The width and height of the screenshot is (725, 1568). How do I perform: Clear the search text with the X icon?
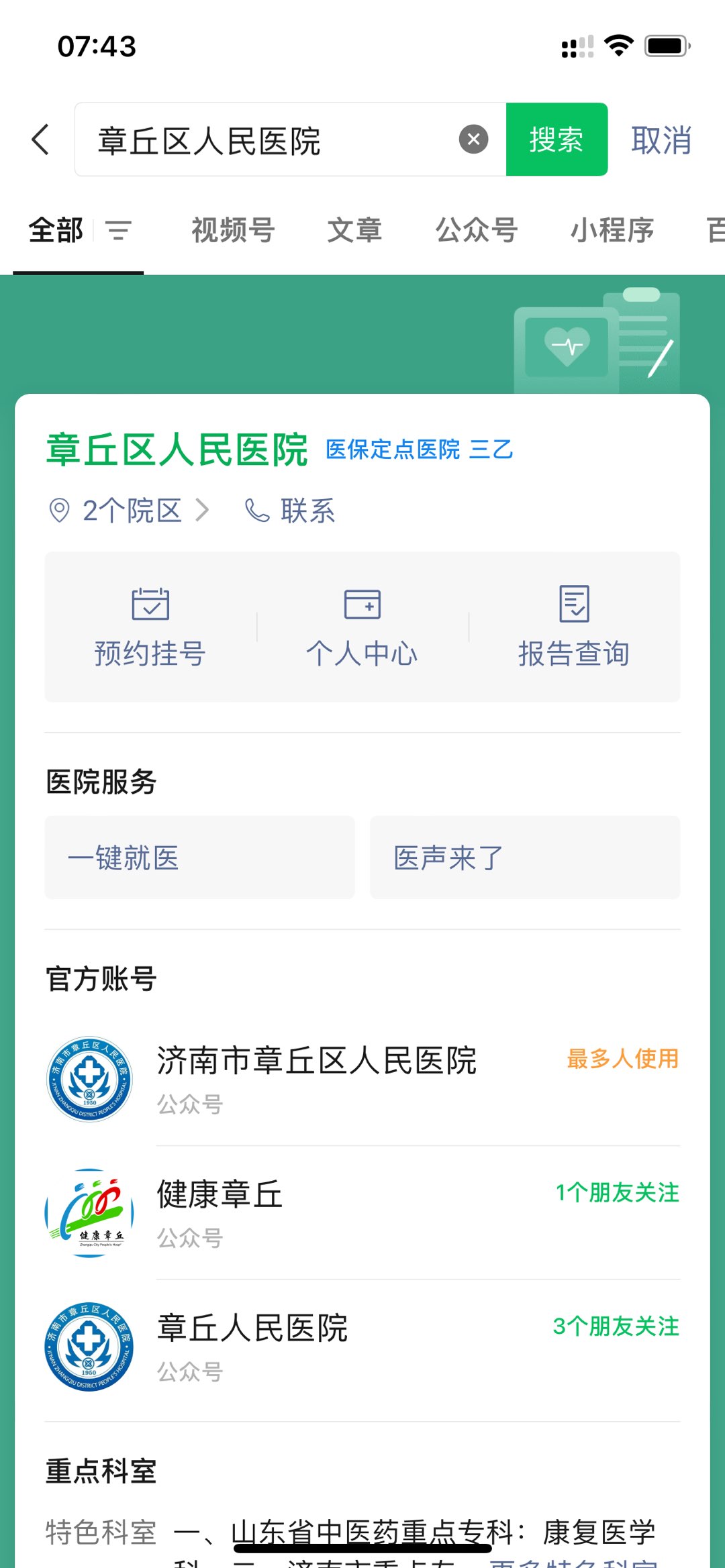coord(473,140)
